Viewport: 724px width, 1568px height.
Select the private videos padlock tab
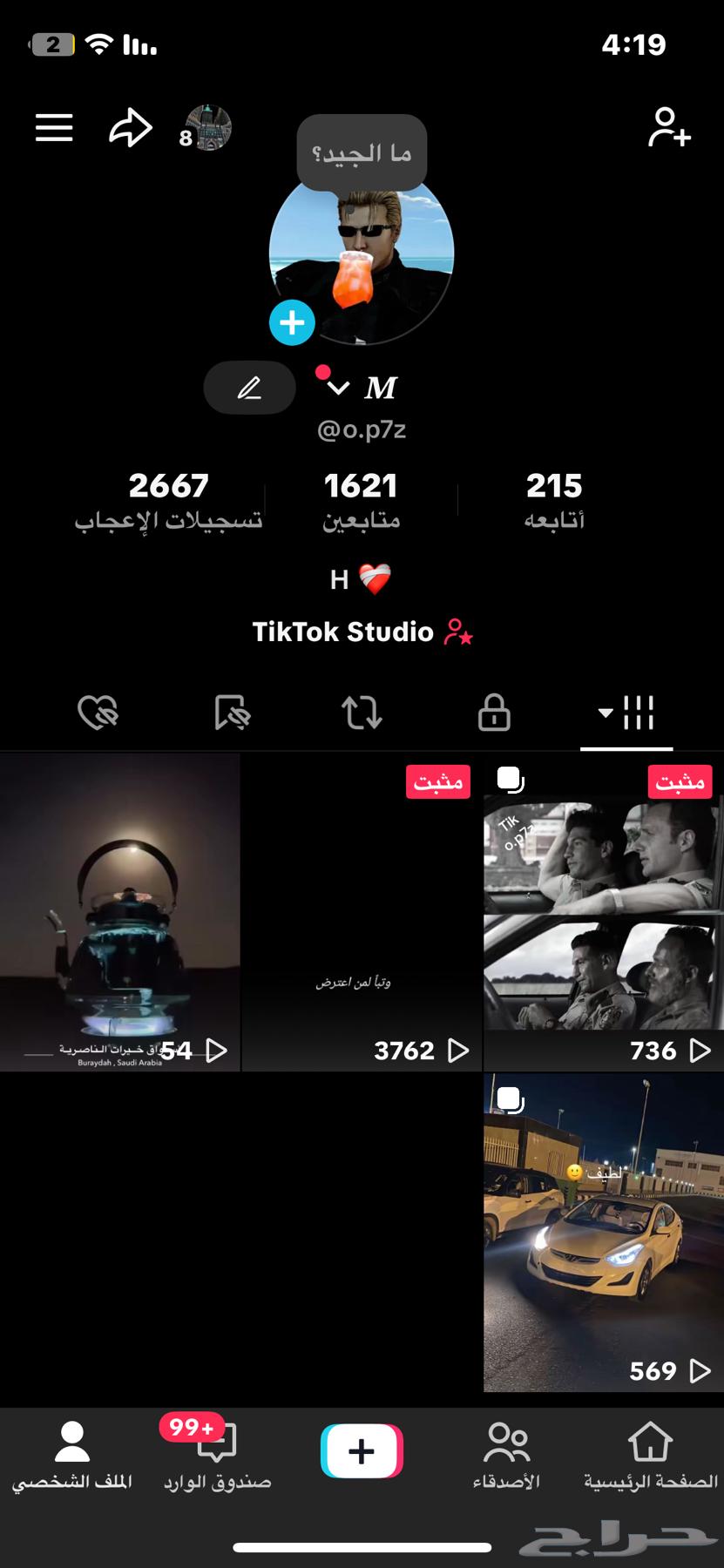[x=492, y=713]
